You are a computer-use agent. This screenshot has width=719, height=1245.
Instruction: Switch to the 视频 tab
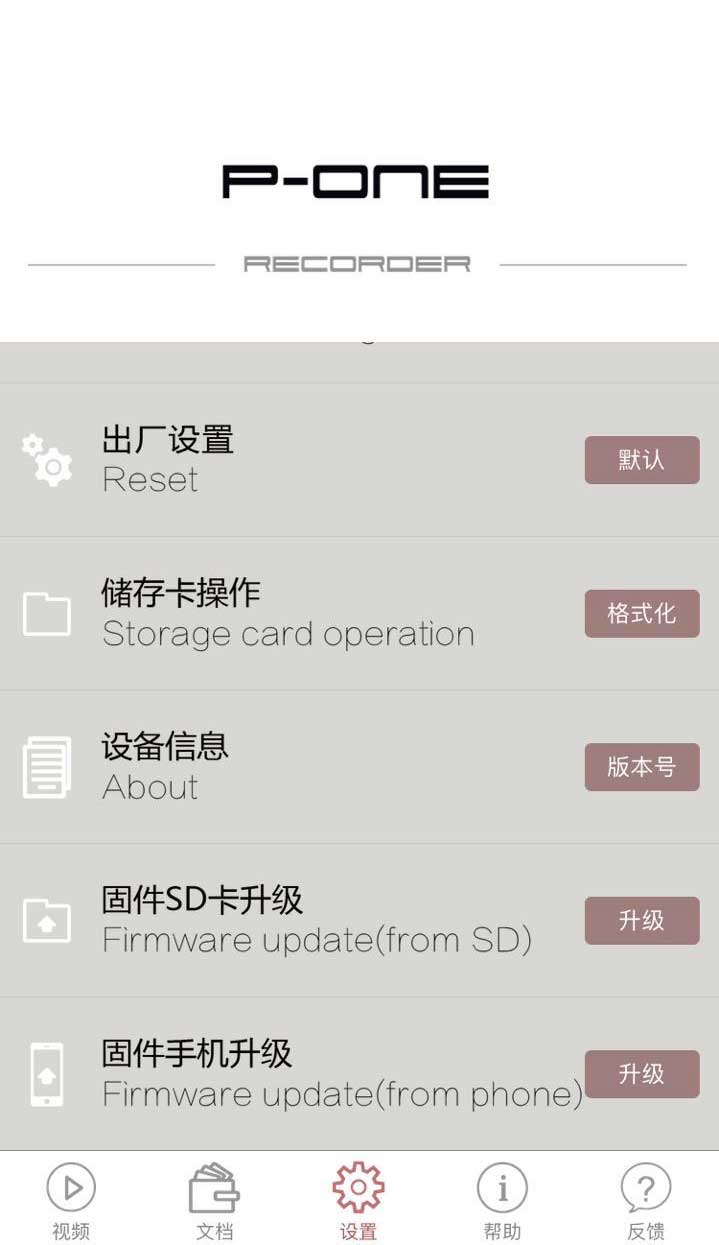click(x=71, y=1199)
